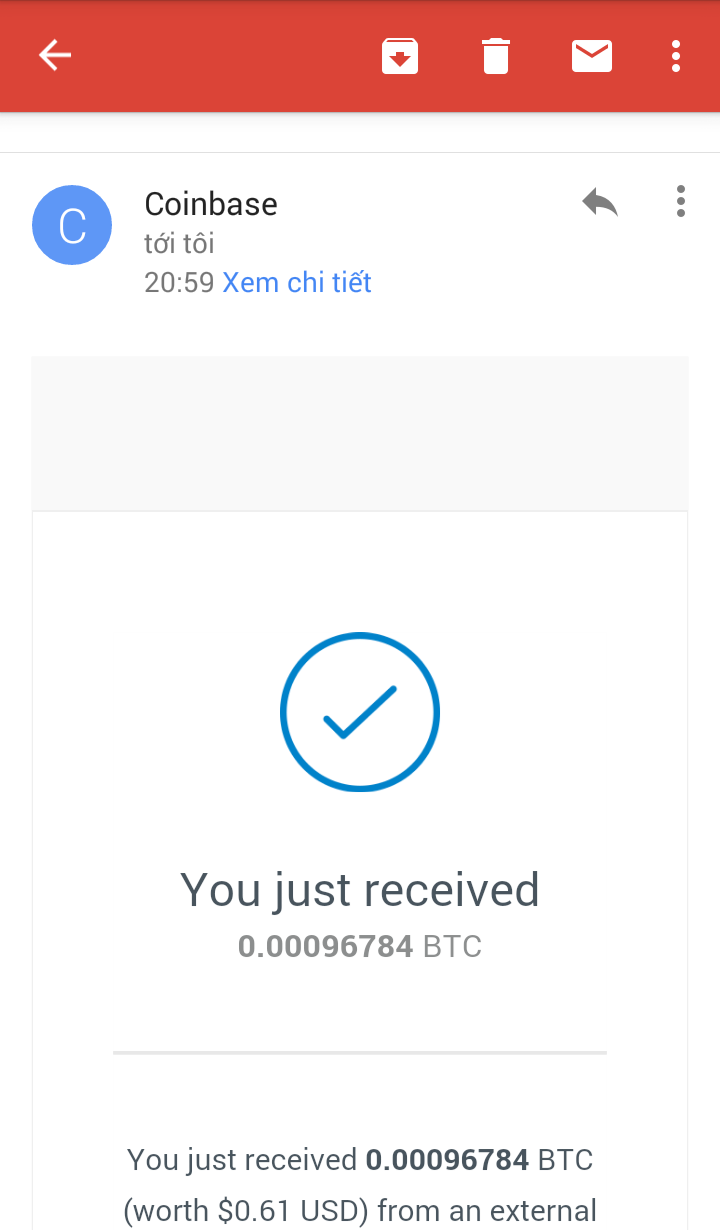Open the message options beside reply
Image resolution: width=720 pixels, height=1230 pixels.
point(681,202)
